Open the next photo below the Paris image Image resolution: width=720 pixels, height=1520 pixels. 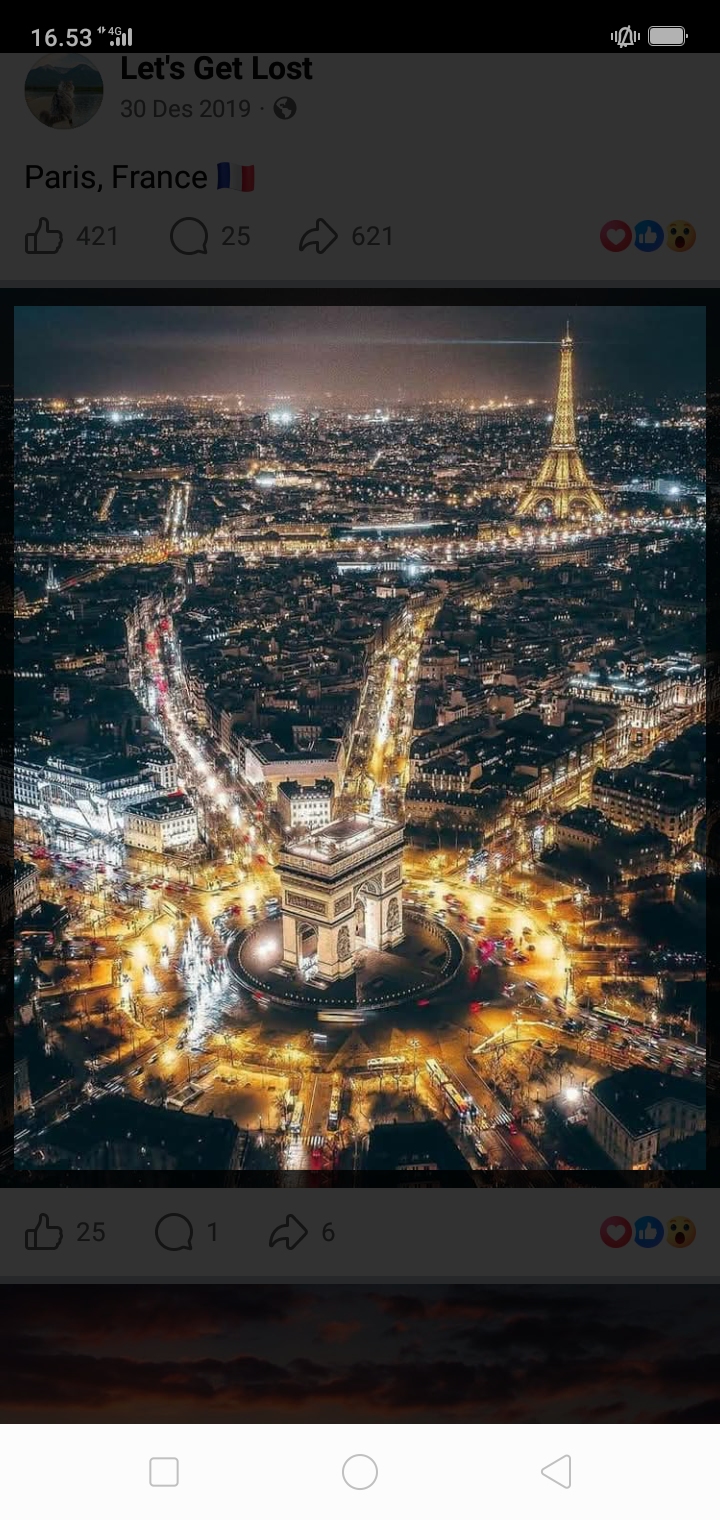point(360,1352)
